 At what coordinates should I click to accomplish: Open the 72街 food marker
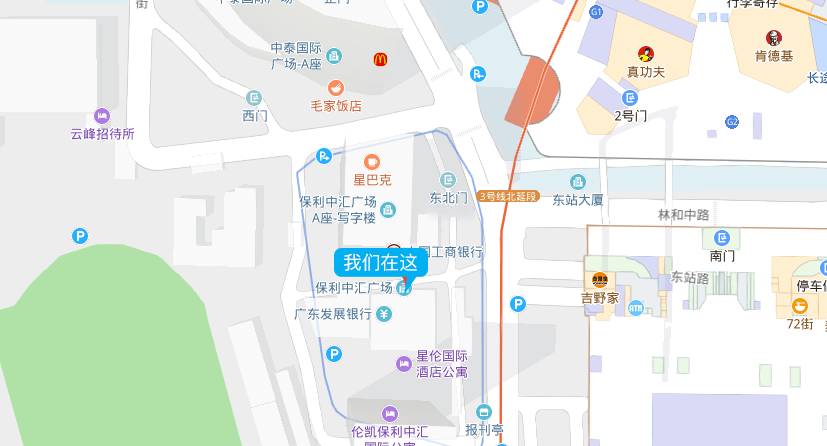tap(801, 306)
